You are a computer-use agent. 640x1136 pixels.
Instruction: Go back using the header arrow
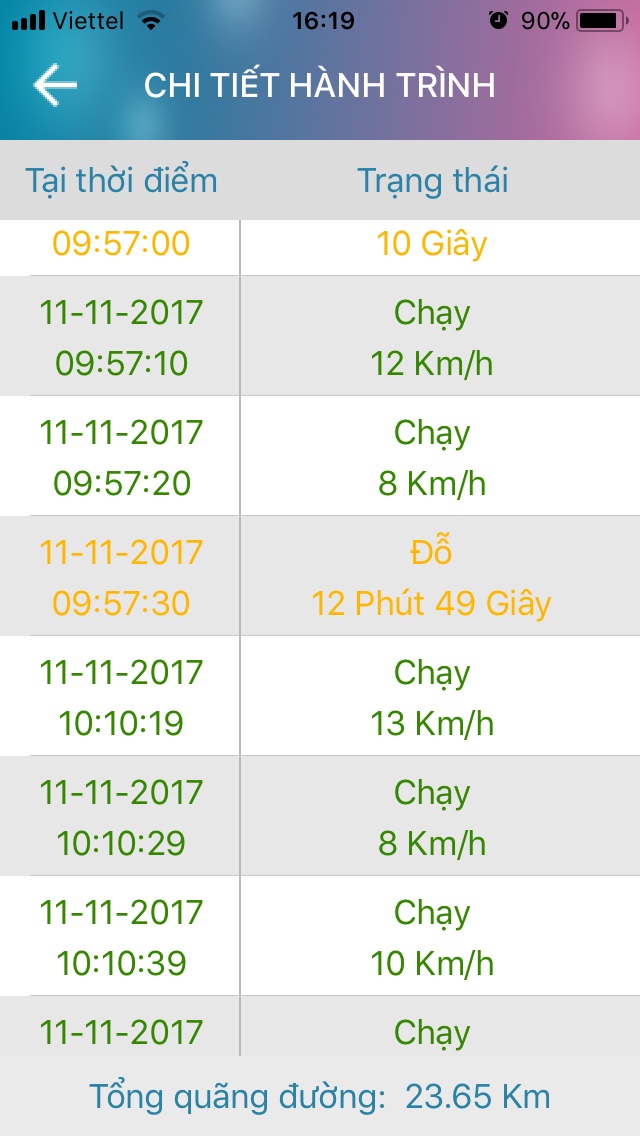pos(55,86)
